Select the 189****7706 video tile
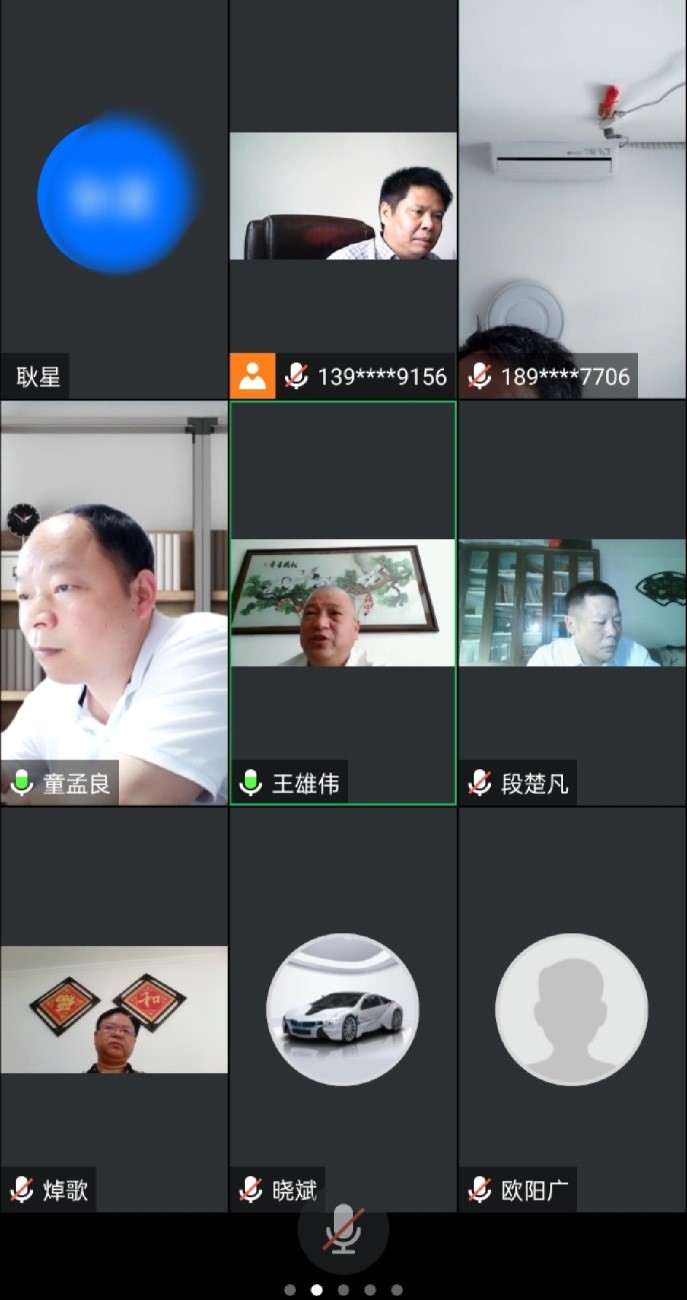This screenshot has width=687, height=1300. click(572, 198)
